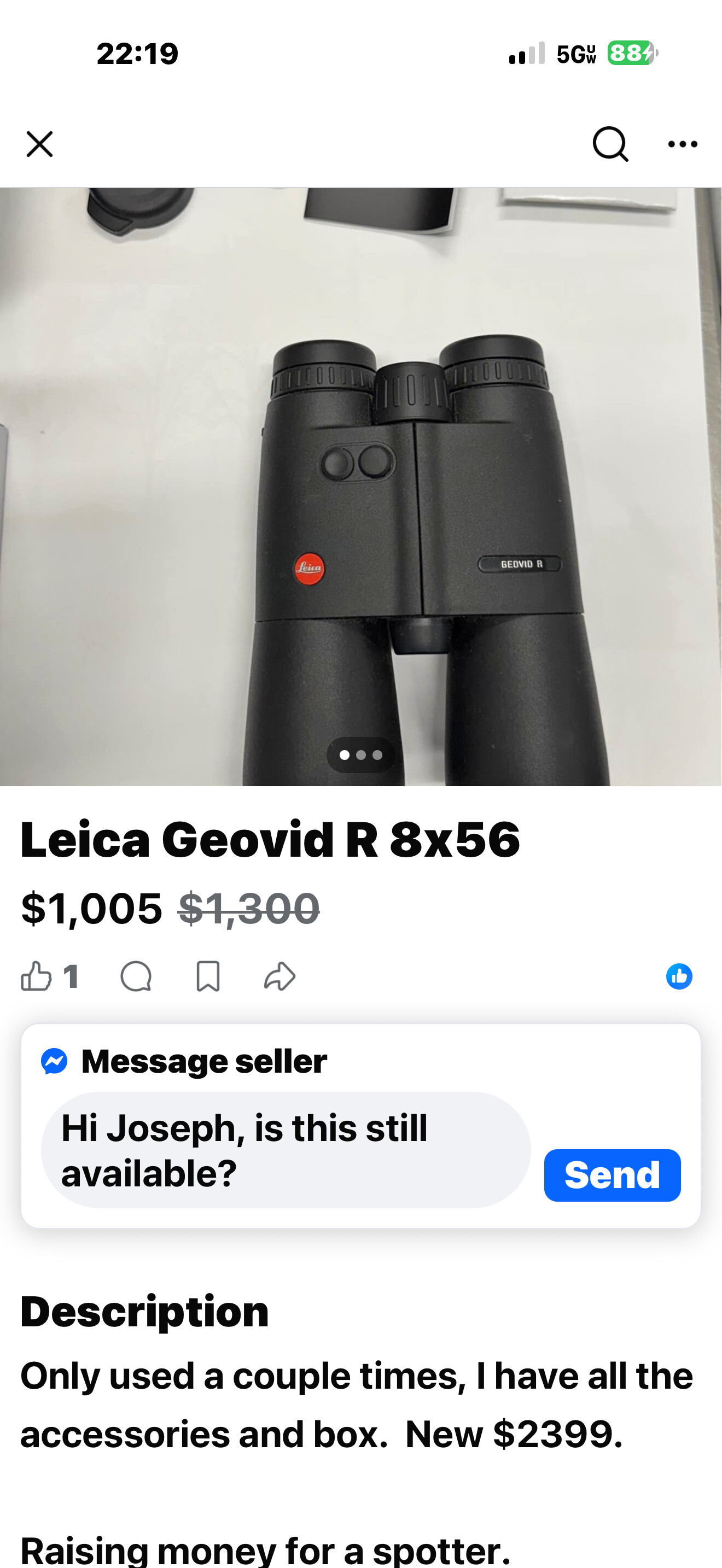Save the listing with the bookmark icon
Screen dimensions: 722x1568
(208, 976)
